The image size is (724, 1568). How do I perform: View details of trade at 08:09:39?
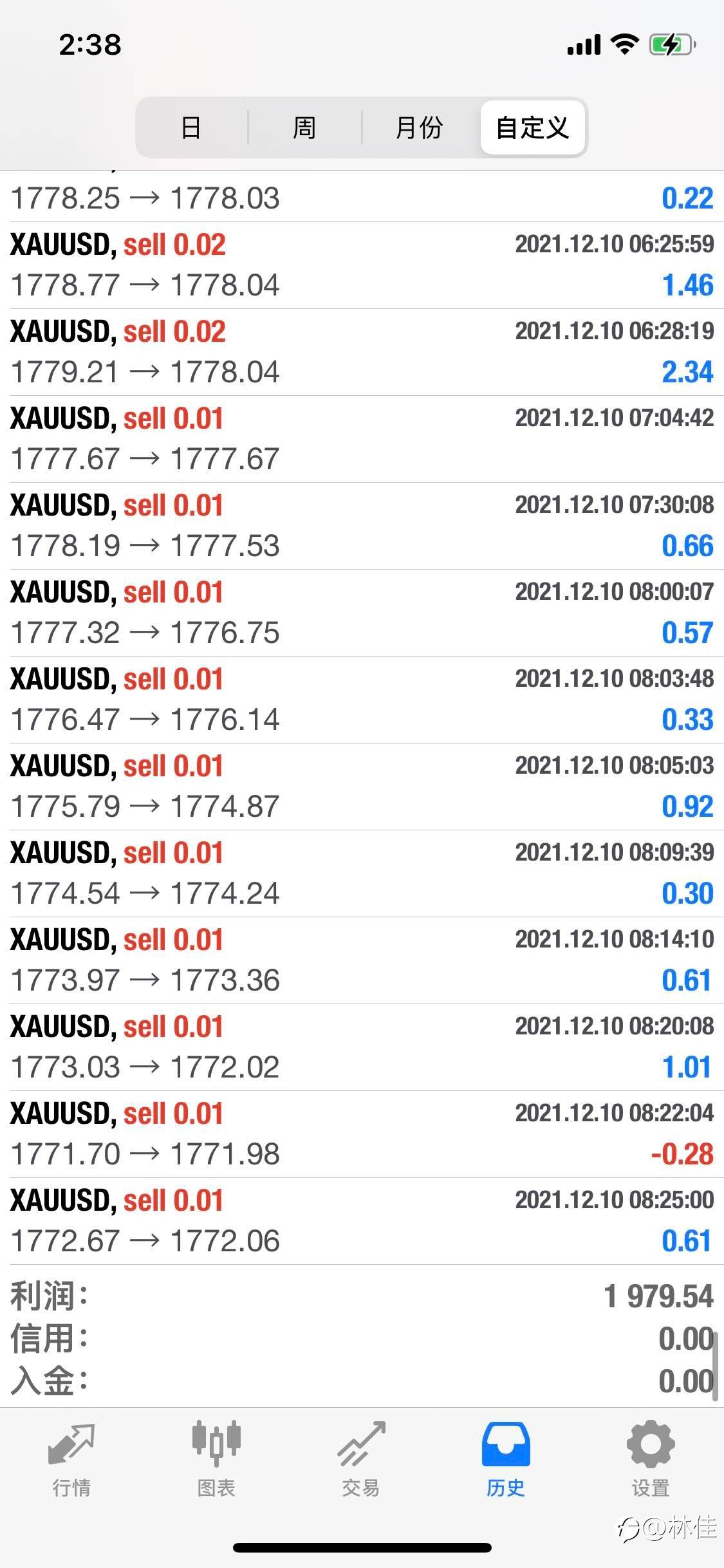362,873
